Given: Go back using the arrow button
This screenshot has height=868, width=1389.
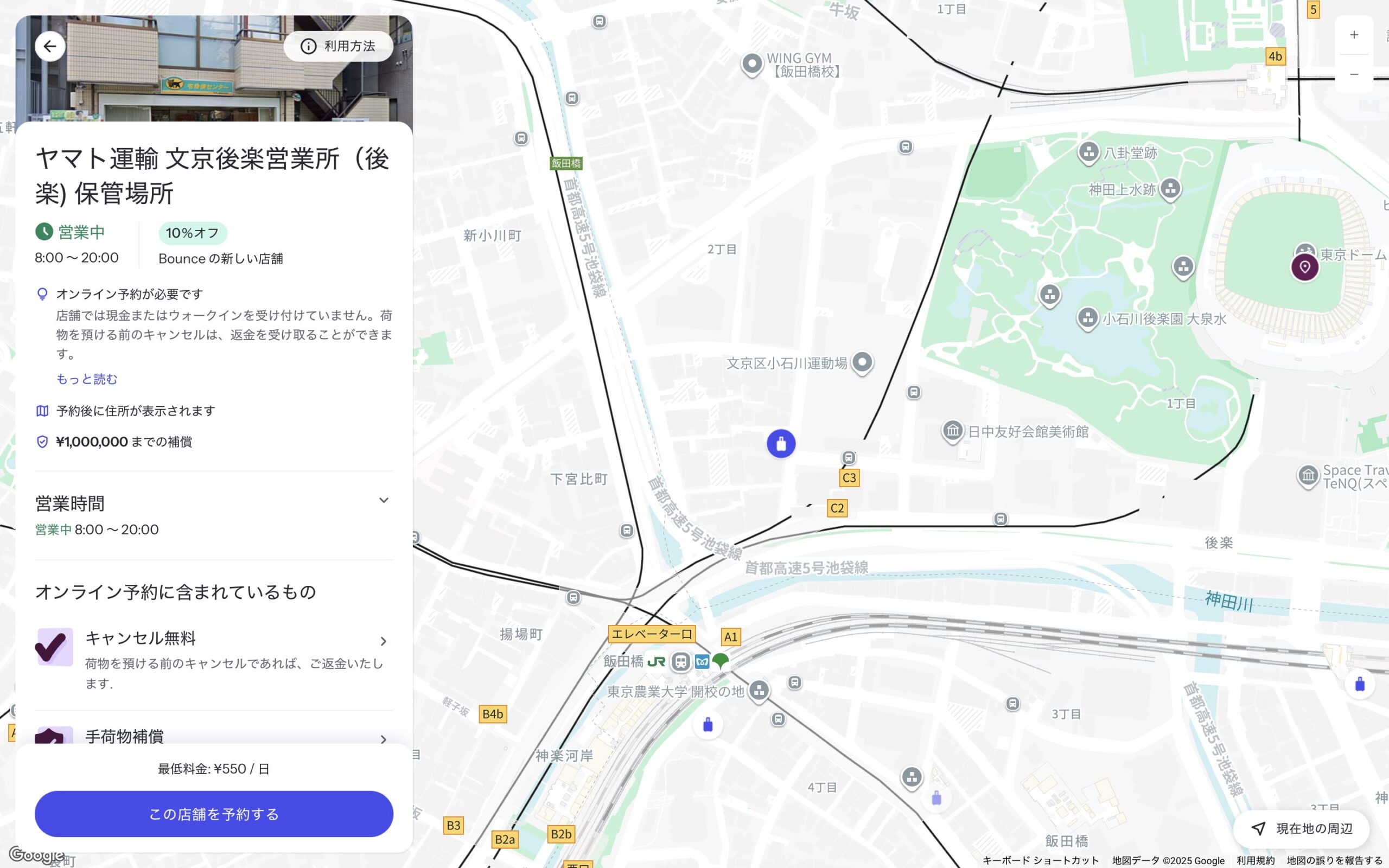Looking at the screenshot, I should 50,47.
